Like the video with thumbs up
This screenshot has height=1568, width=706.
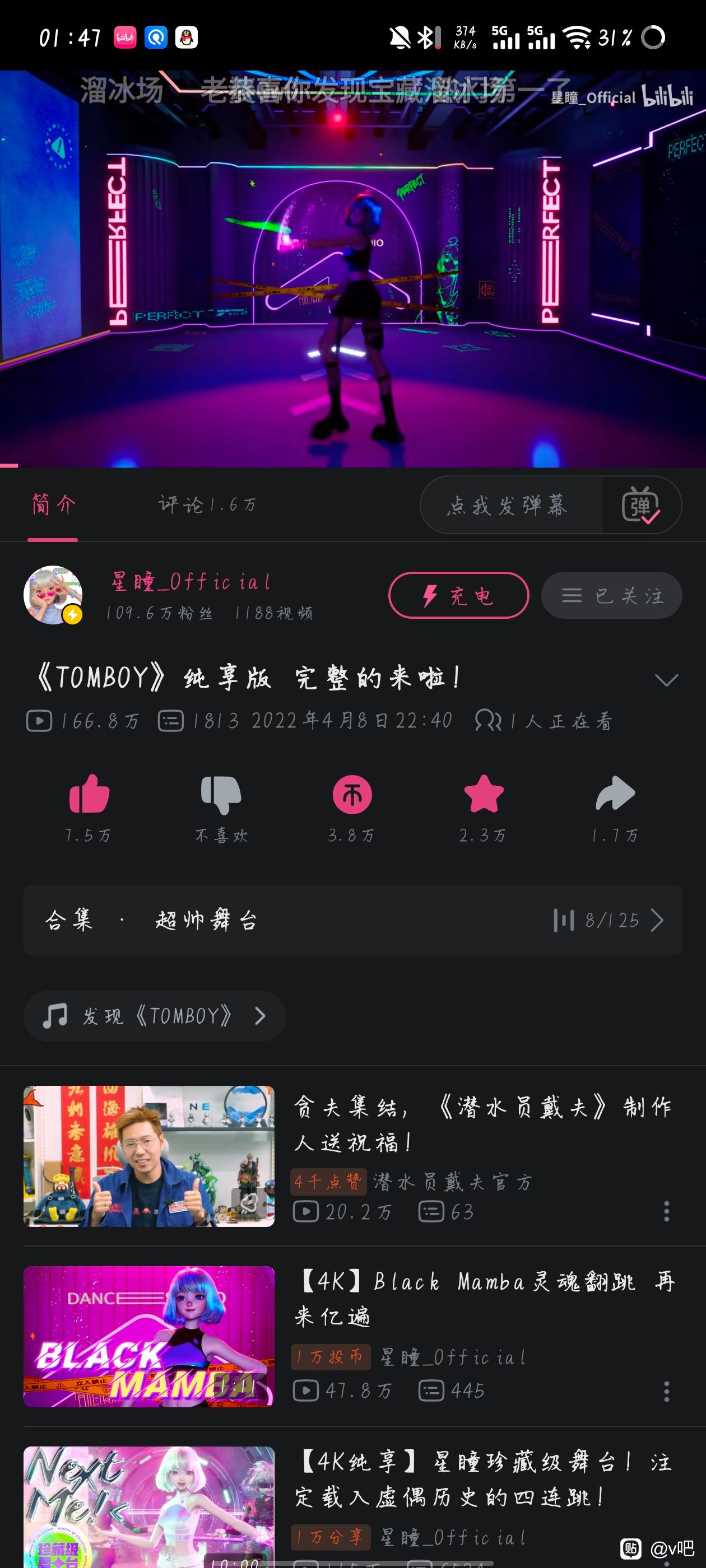coord(89,795)
